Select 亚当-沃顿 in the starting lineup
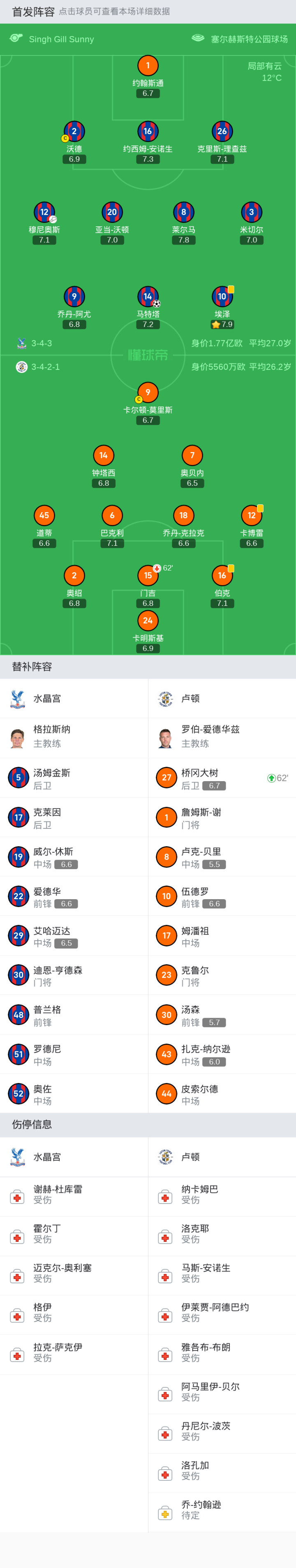296x1568 pixels. click(x=112, y=212)
